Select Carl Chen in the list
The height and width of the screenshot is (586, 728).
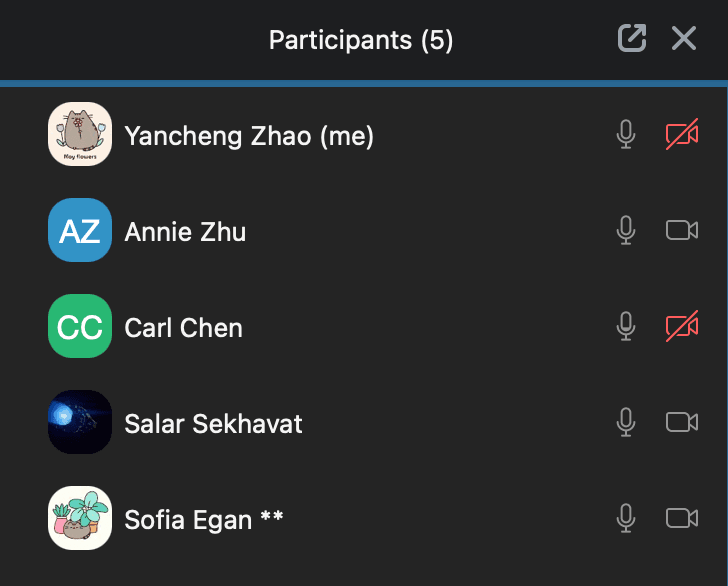click(183, 327)
